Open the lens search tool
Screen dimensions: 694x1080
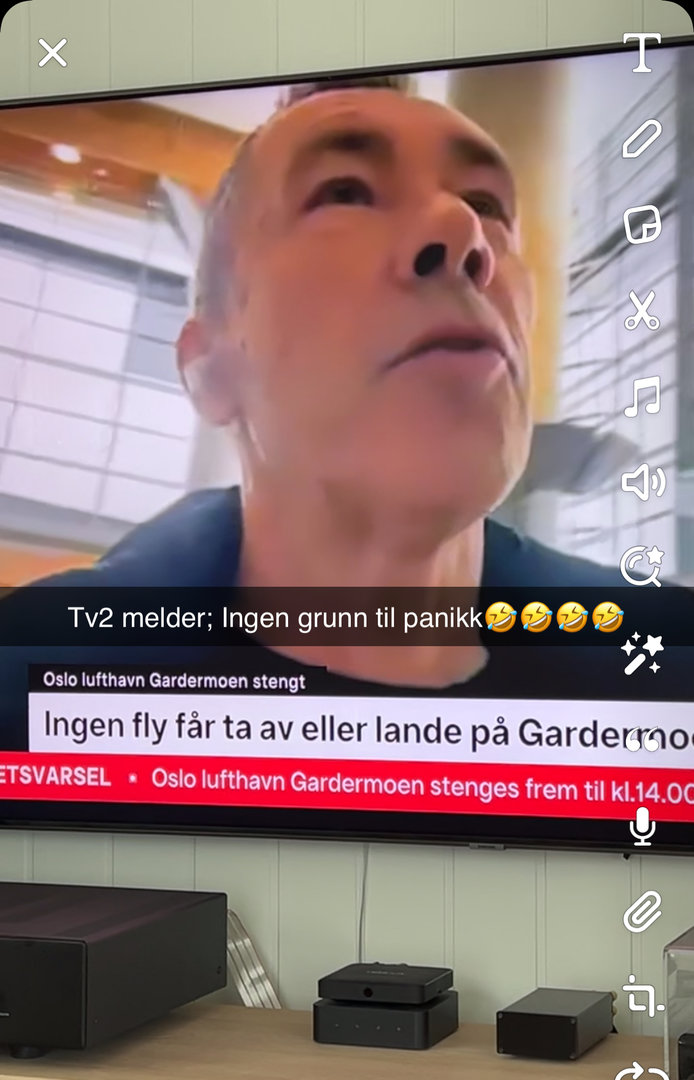(641, 566)
